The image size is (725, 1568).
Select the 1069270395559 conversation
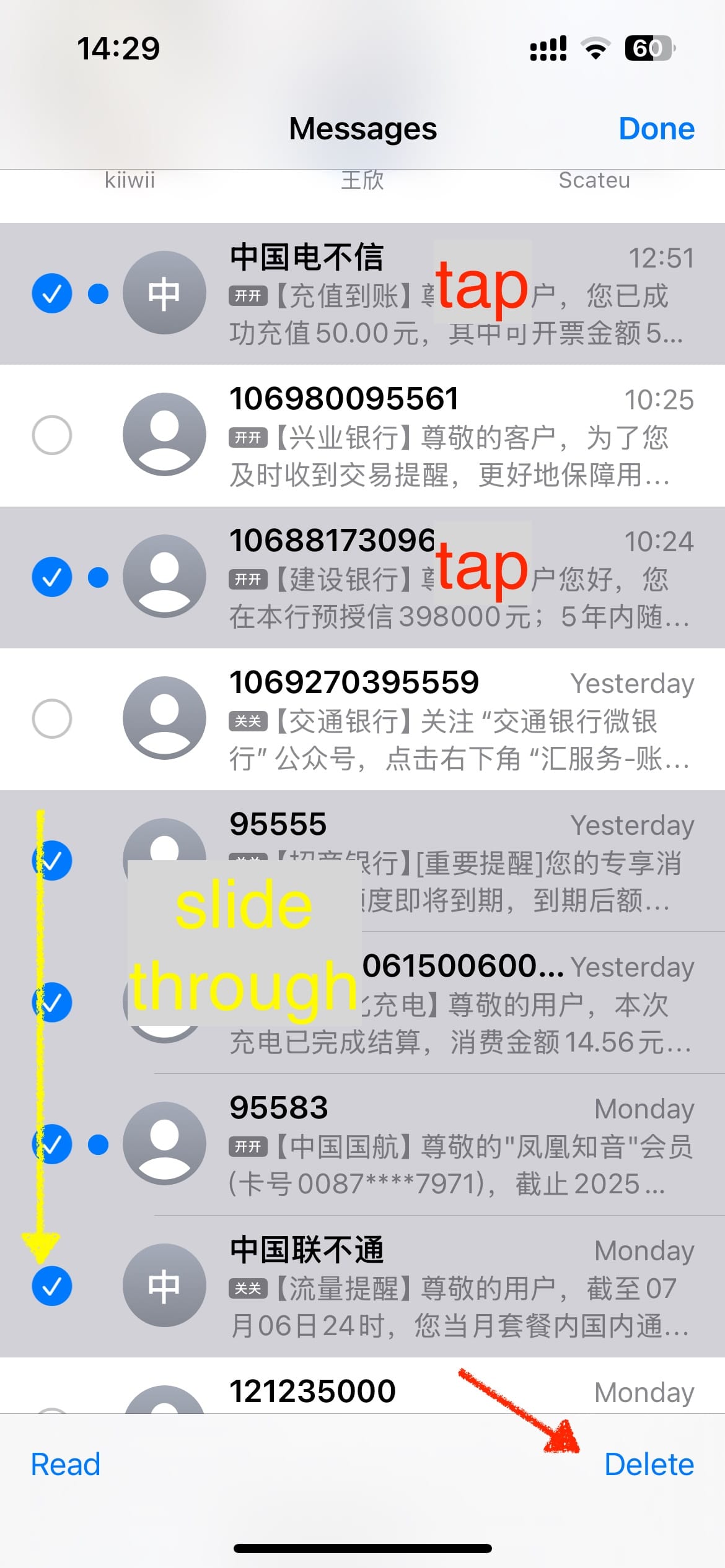[x=52, y=718]
